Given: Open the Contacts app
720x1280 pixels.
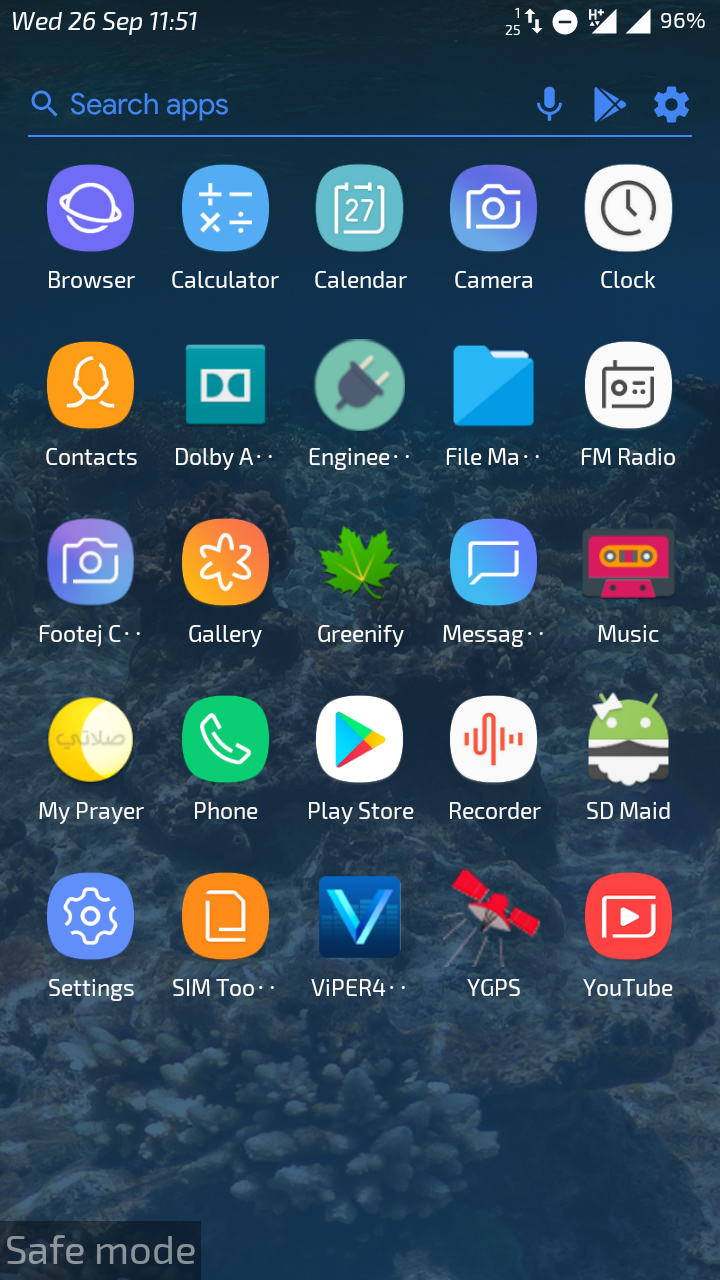Looking at the screenshot, I should [91, 386].
